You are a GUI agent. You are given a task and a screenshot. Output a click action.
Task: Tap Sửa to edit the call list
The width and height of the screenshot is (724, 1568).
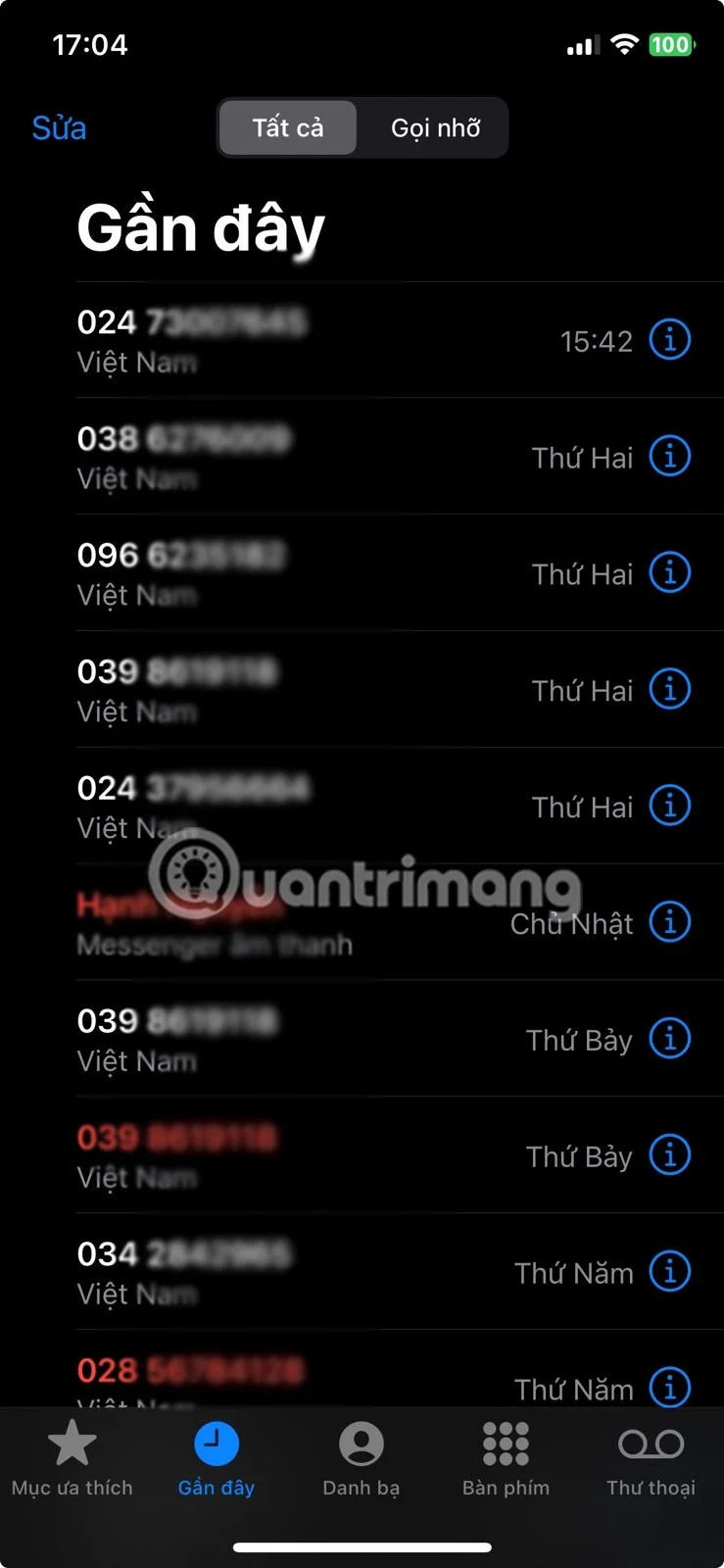[x=59, y=127]
